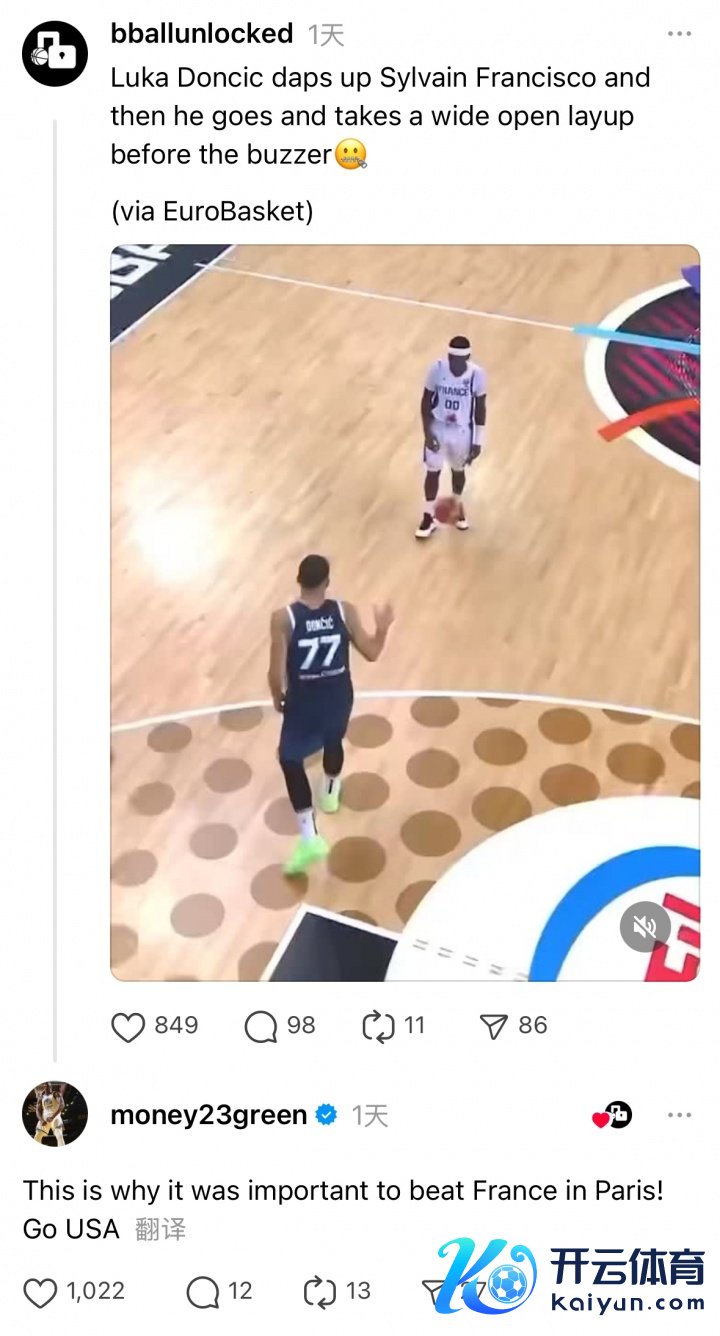Viewport: 720px width, 1336px height.
Task: Comment on bballunlocked's post
Action: point(261,1026)
